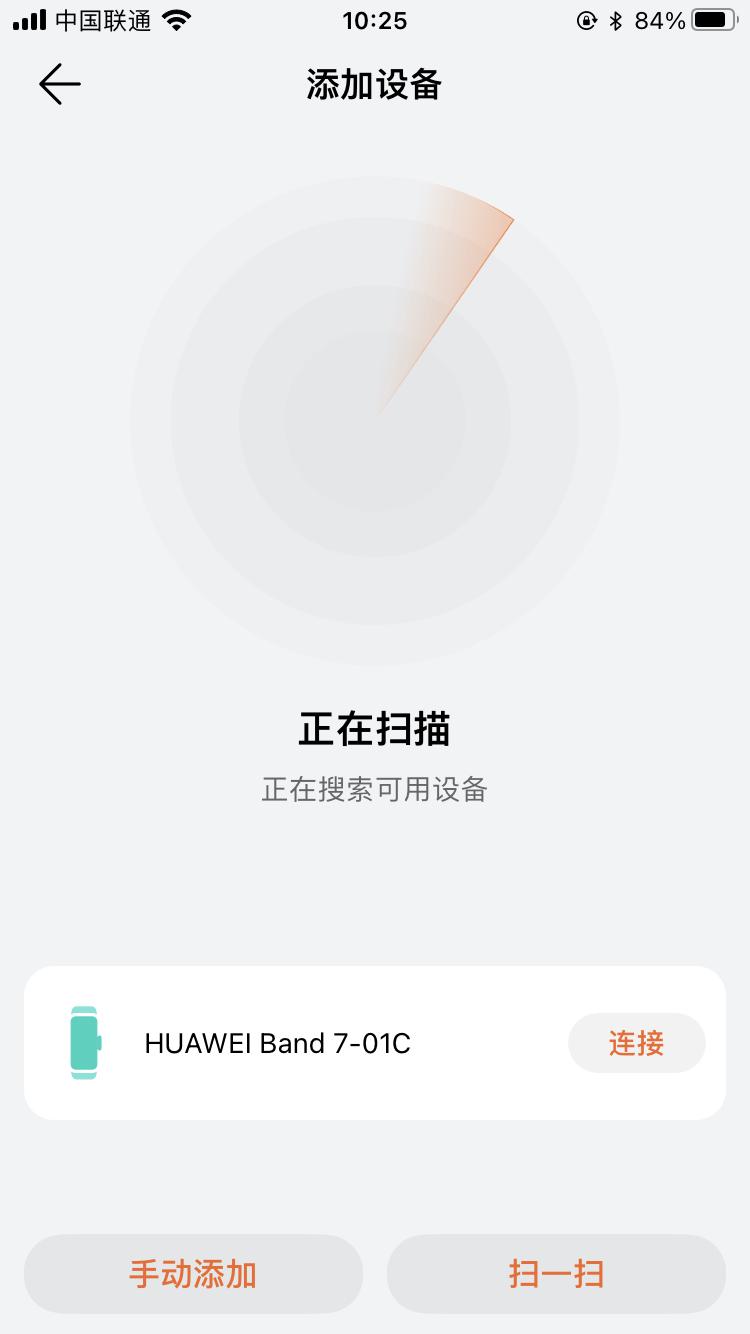Viewport: 750px width, 1334px height.
Task: Tap the 10:25 clock in the status bar
Action: [x=375, y=20]
